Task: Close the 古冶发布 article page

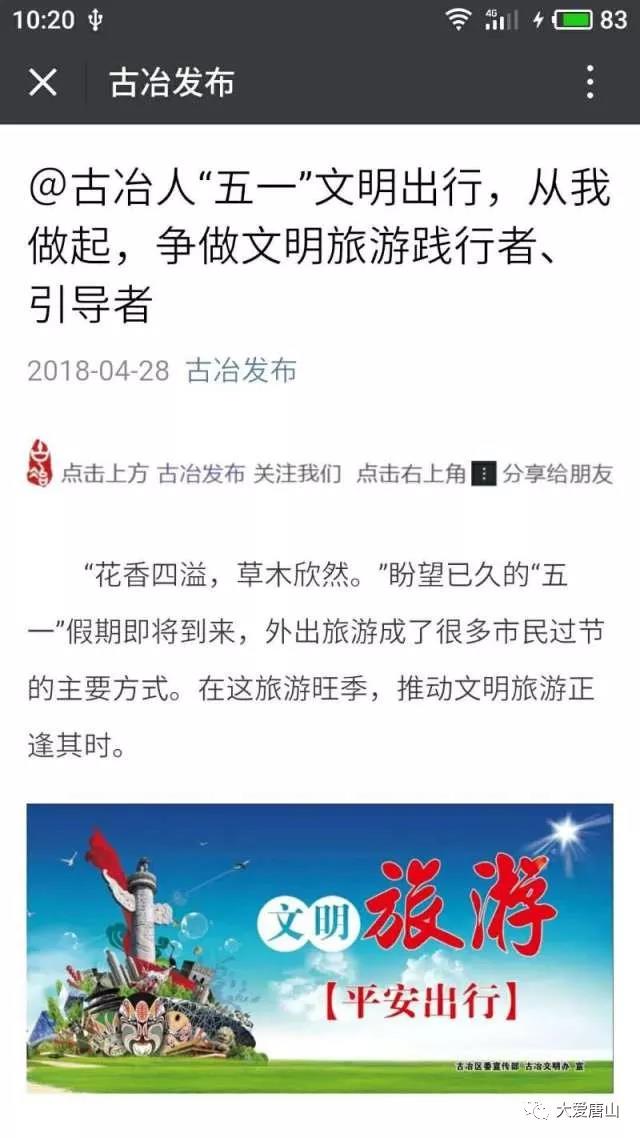Action: 43,82
